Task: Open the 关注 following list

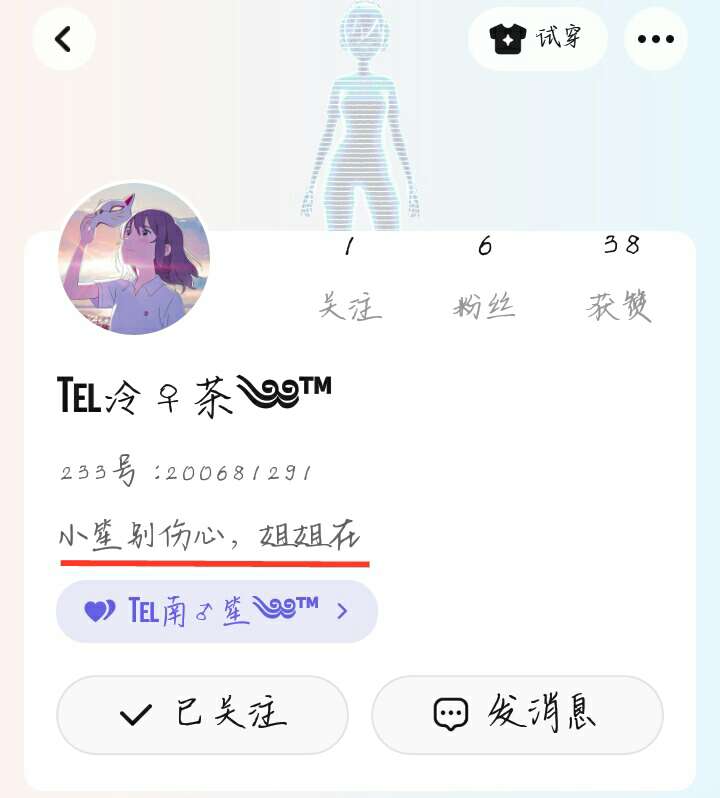Action: click(x=349, y=280)
